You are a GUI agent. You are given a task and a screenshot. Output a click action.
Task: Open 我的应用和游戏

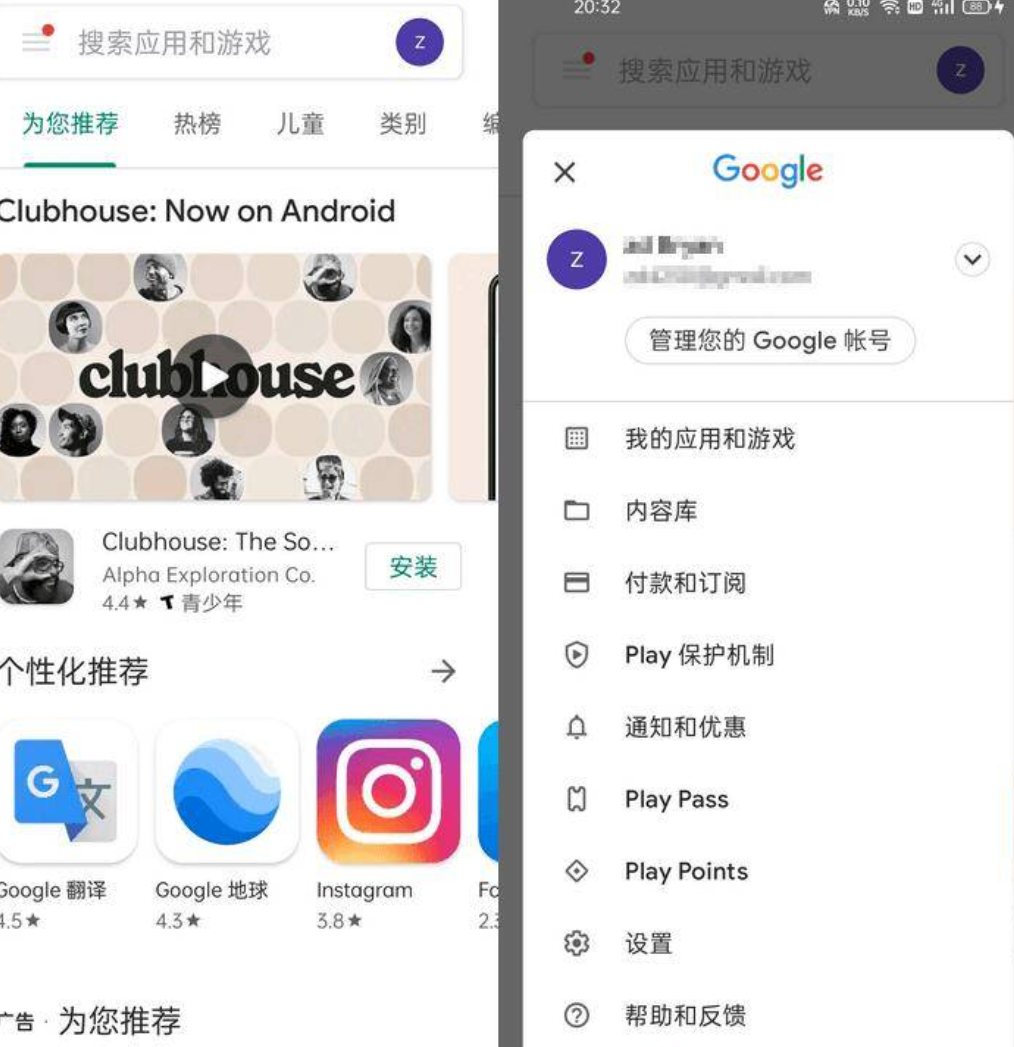(709, 439)
